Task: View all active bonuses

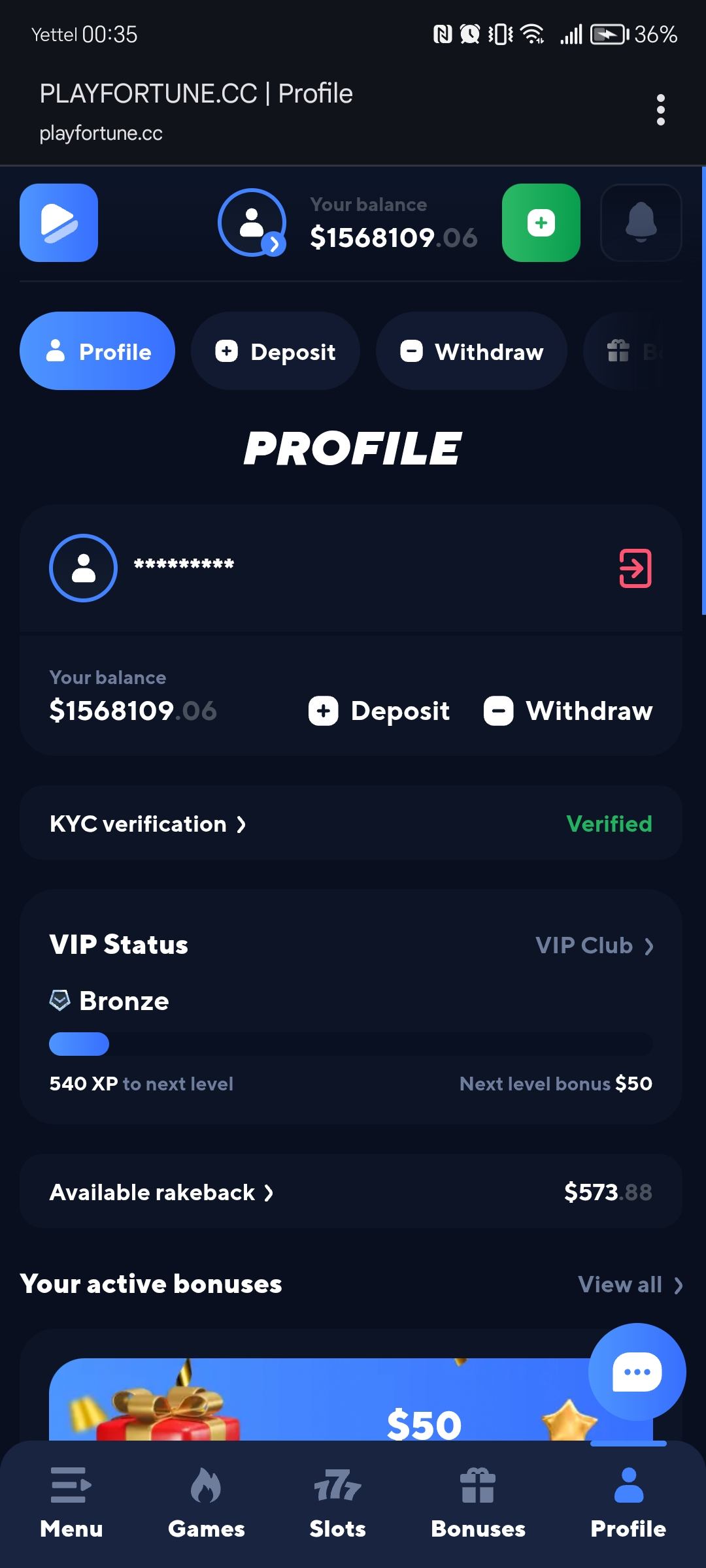Action: (x=630, y=1284)
